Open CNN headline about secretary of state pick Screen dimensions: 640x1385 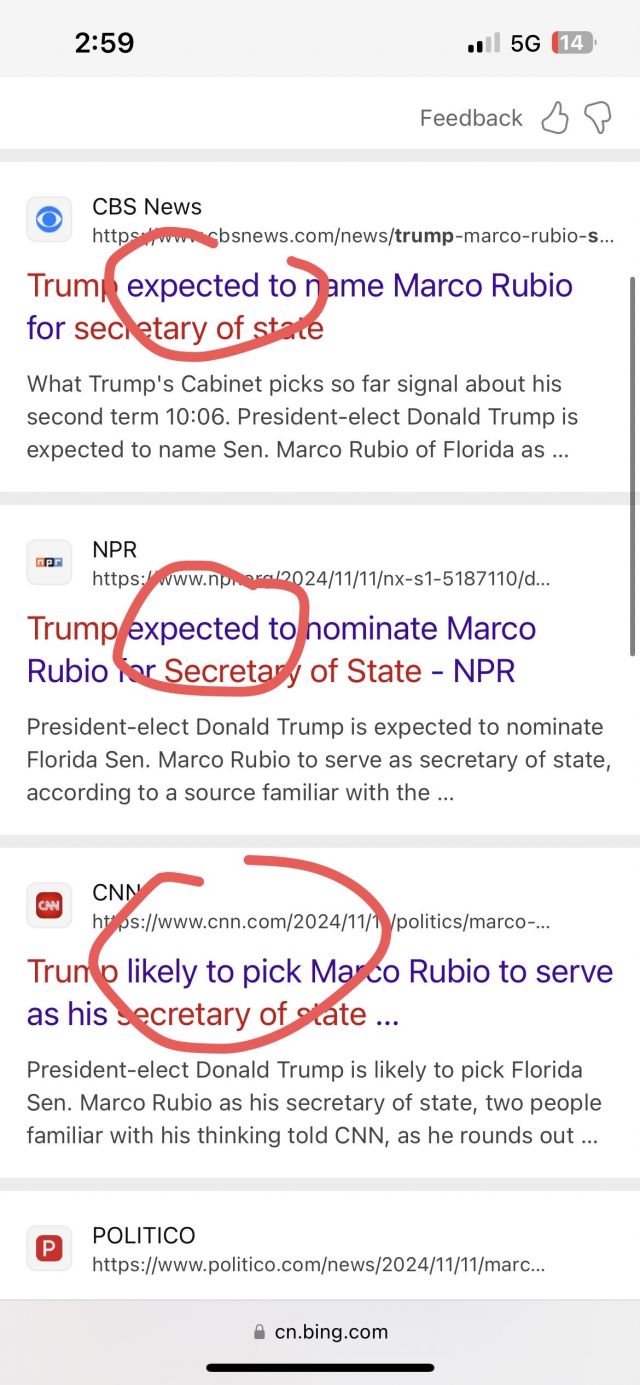click(x=320, y=992)
